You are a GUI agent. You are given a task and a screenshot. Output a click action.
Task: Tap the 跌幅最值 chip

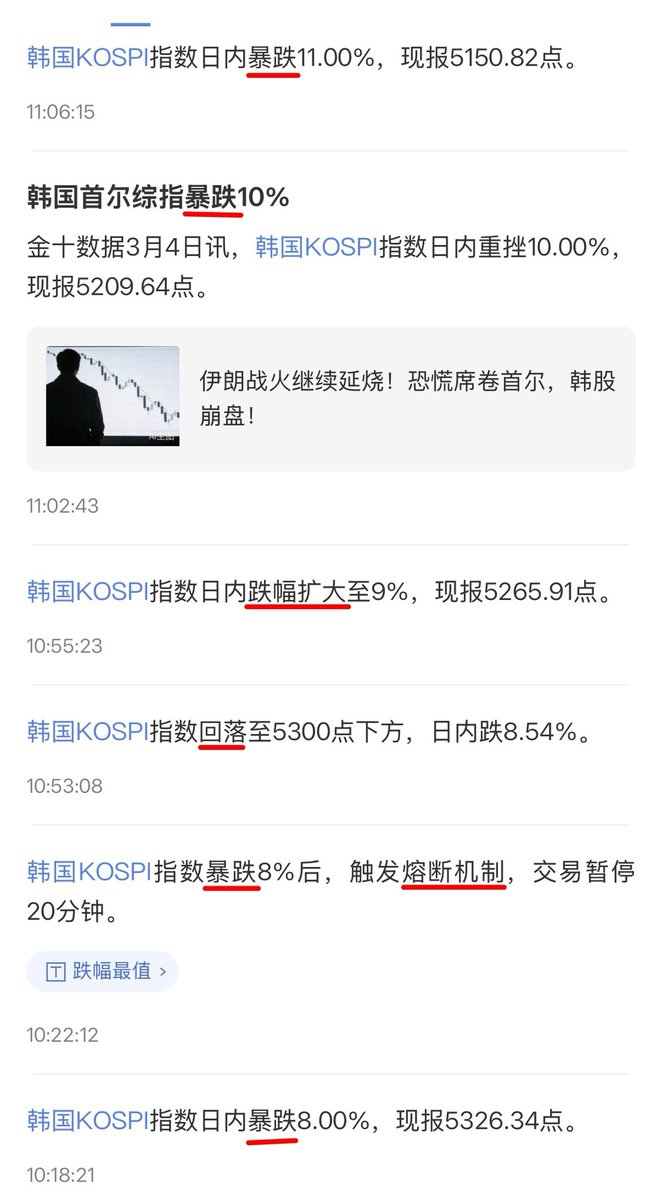103,970
